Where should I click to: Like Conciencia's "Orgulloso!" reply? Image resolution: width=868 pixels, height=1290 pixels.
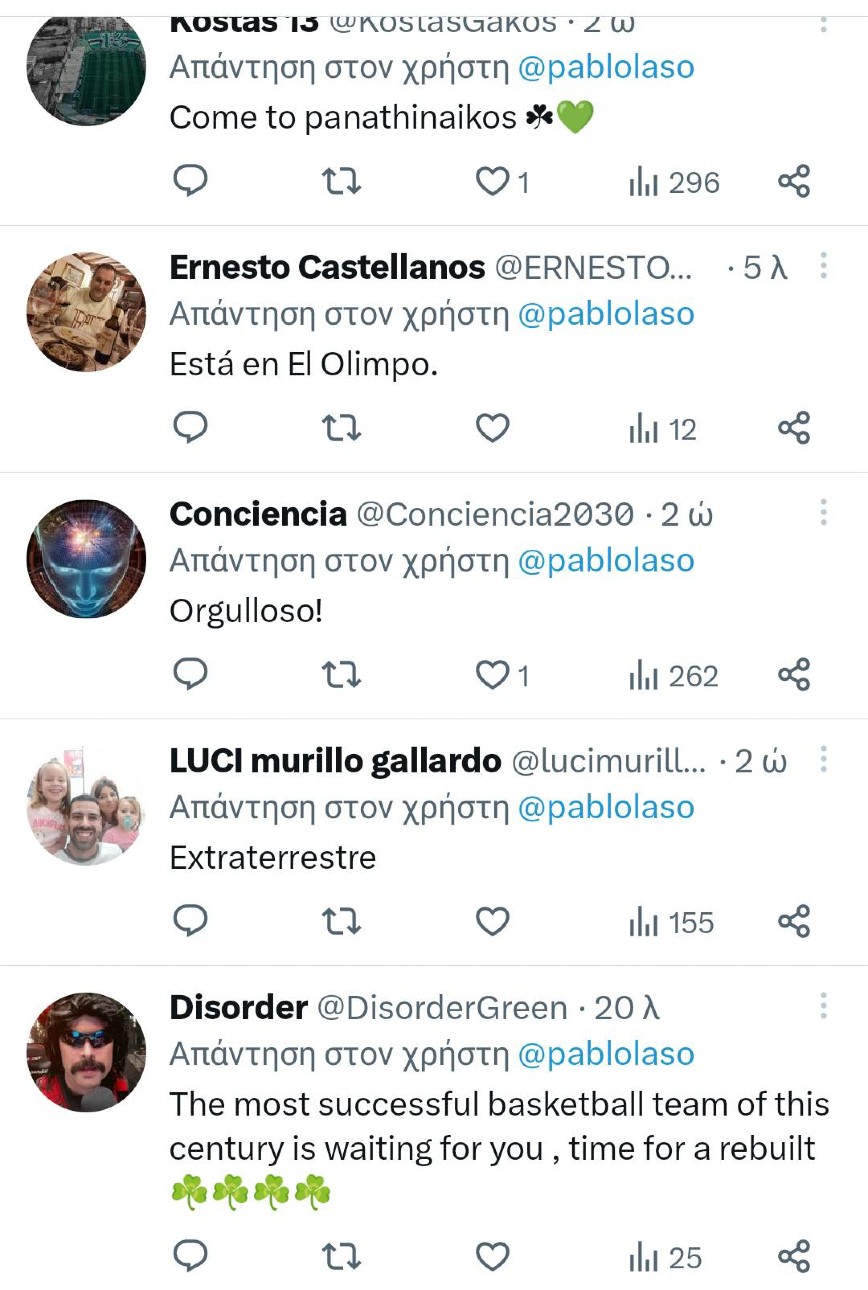pyautogui.click(x=492, y=675)
